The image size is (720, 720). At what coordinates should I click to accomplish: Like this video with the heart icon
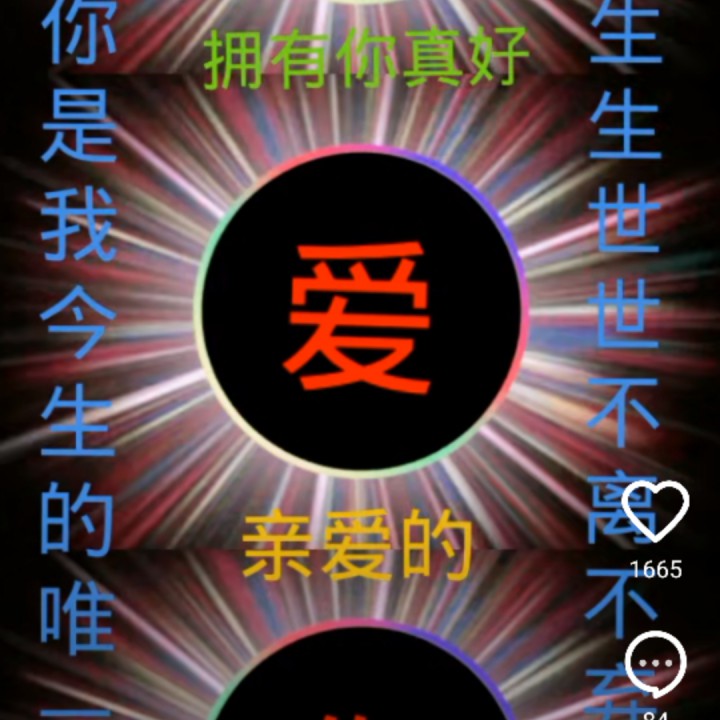click(655, 511)
